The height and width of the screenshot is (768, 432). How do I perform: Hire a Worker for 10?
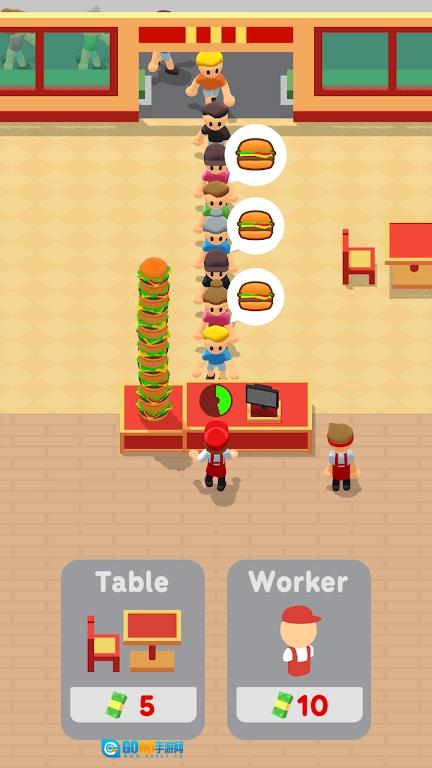[x=299, y=649]
